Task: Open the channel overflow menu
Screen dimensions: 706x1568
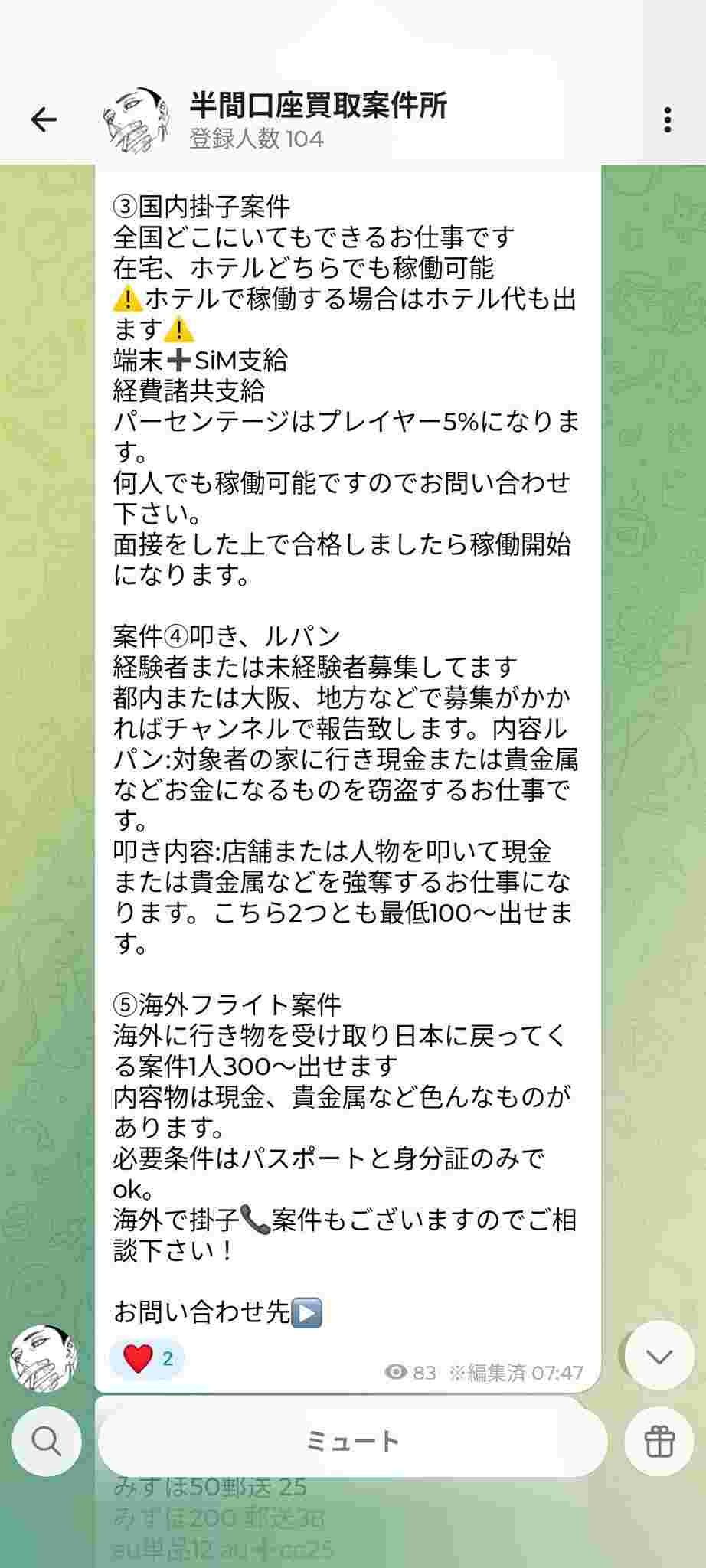Action: tap(668, 120)
